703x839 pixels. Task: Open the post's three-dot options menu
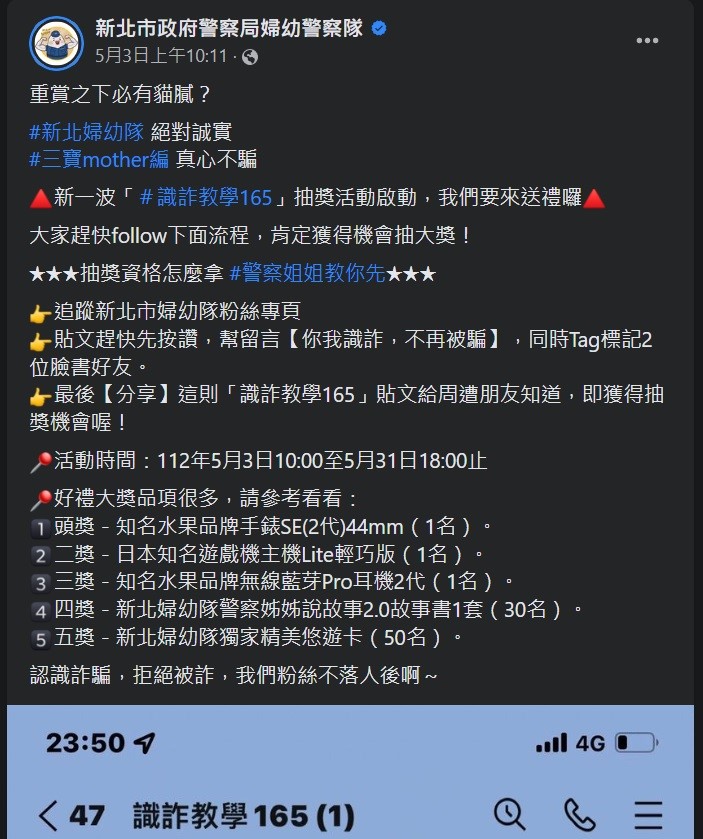click(x=647, y=41)
